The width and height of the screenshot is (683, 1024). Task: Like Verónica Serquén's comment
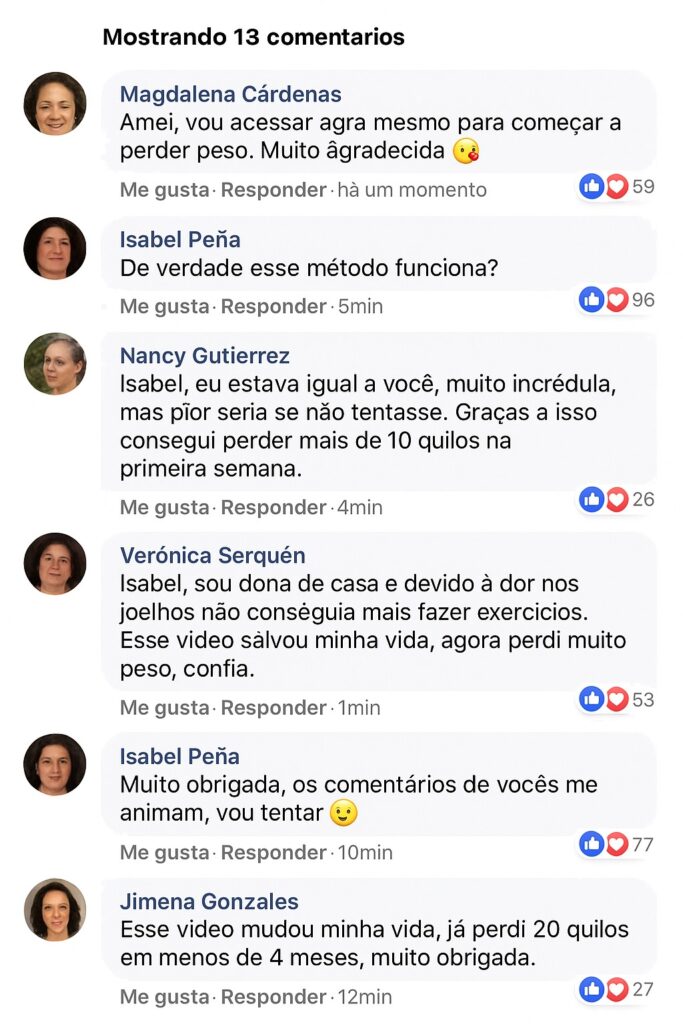coord(164,707)
